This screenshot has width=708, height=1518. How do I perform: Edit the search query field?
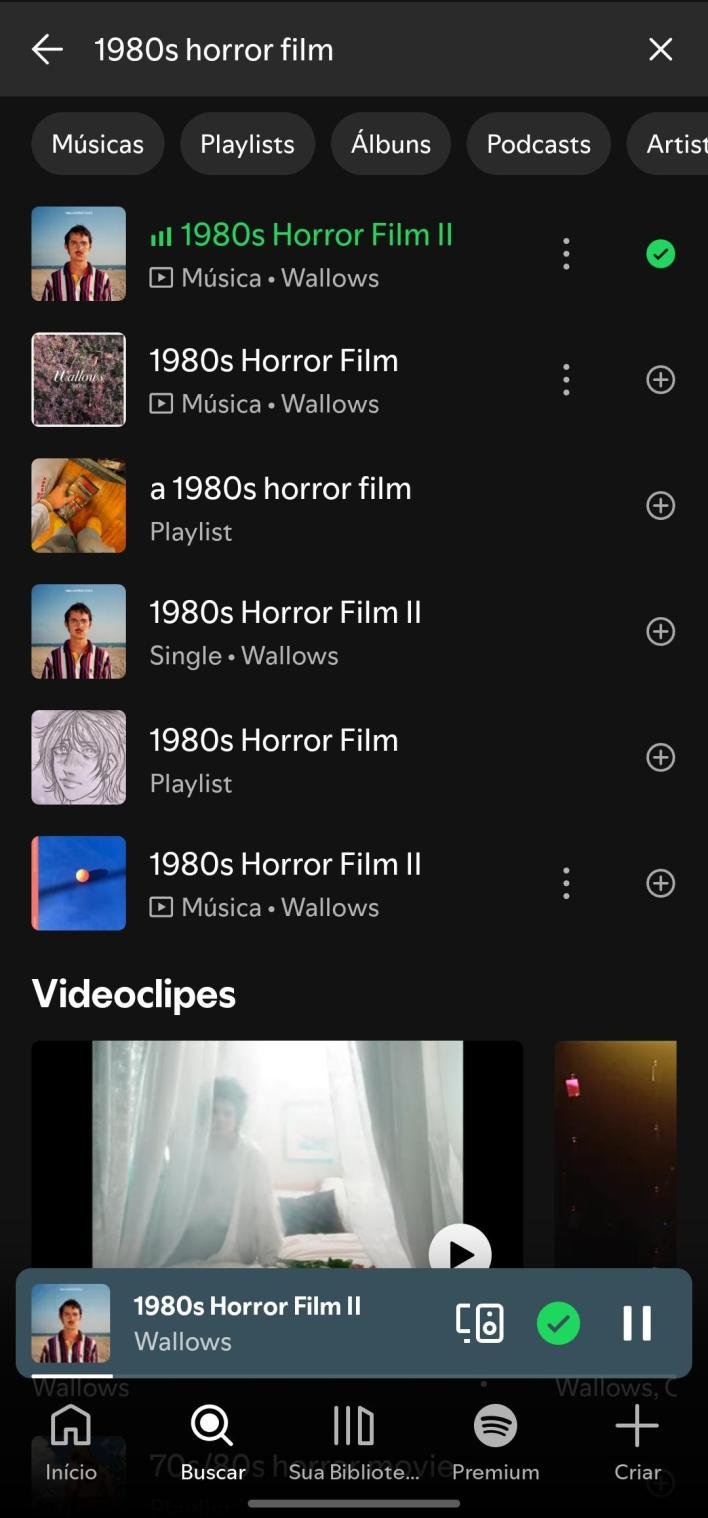[360, 49]
